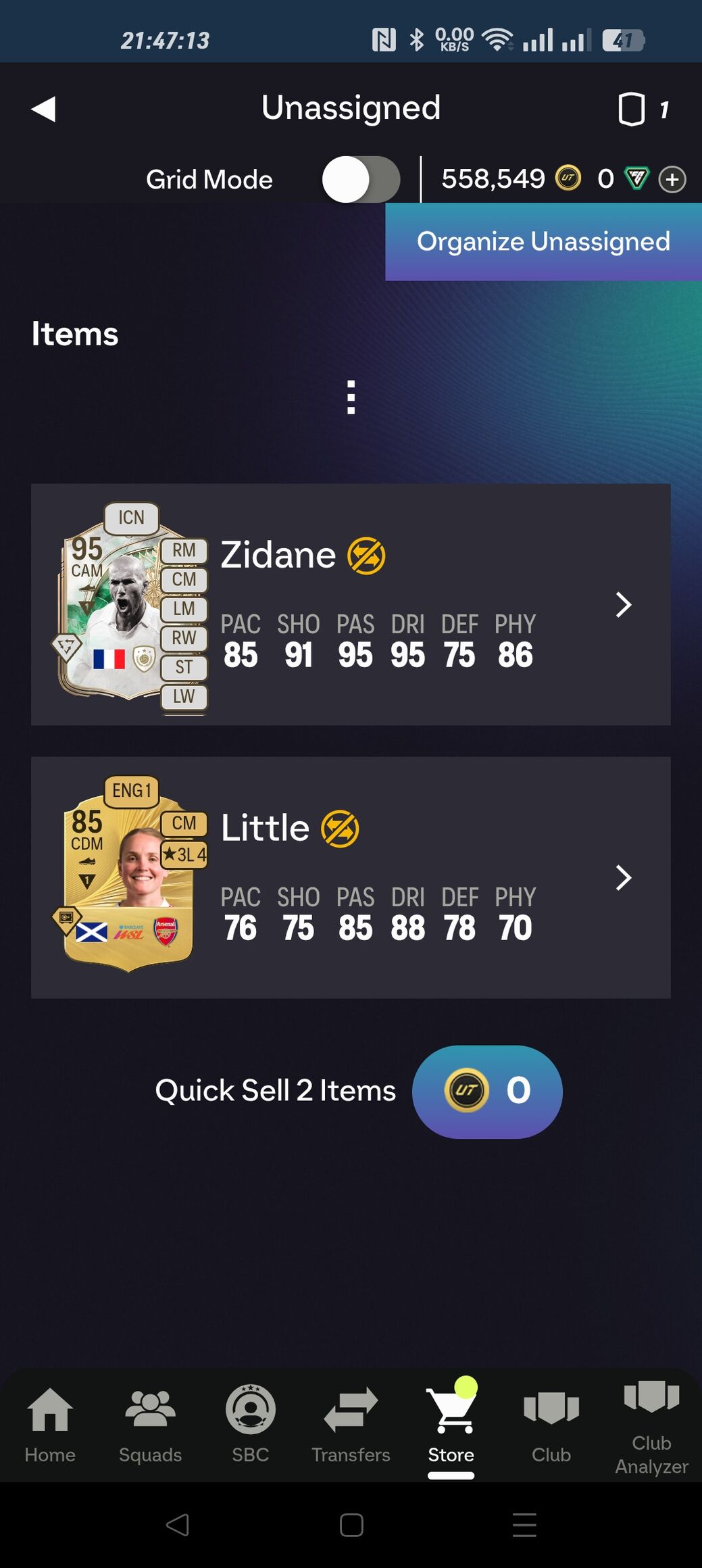Viewport: 702px width, 1568px height.
Task: Open the Club Analyzer tab
Action: pyautogui.click(x=651, y=1426)
